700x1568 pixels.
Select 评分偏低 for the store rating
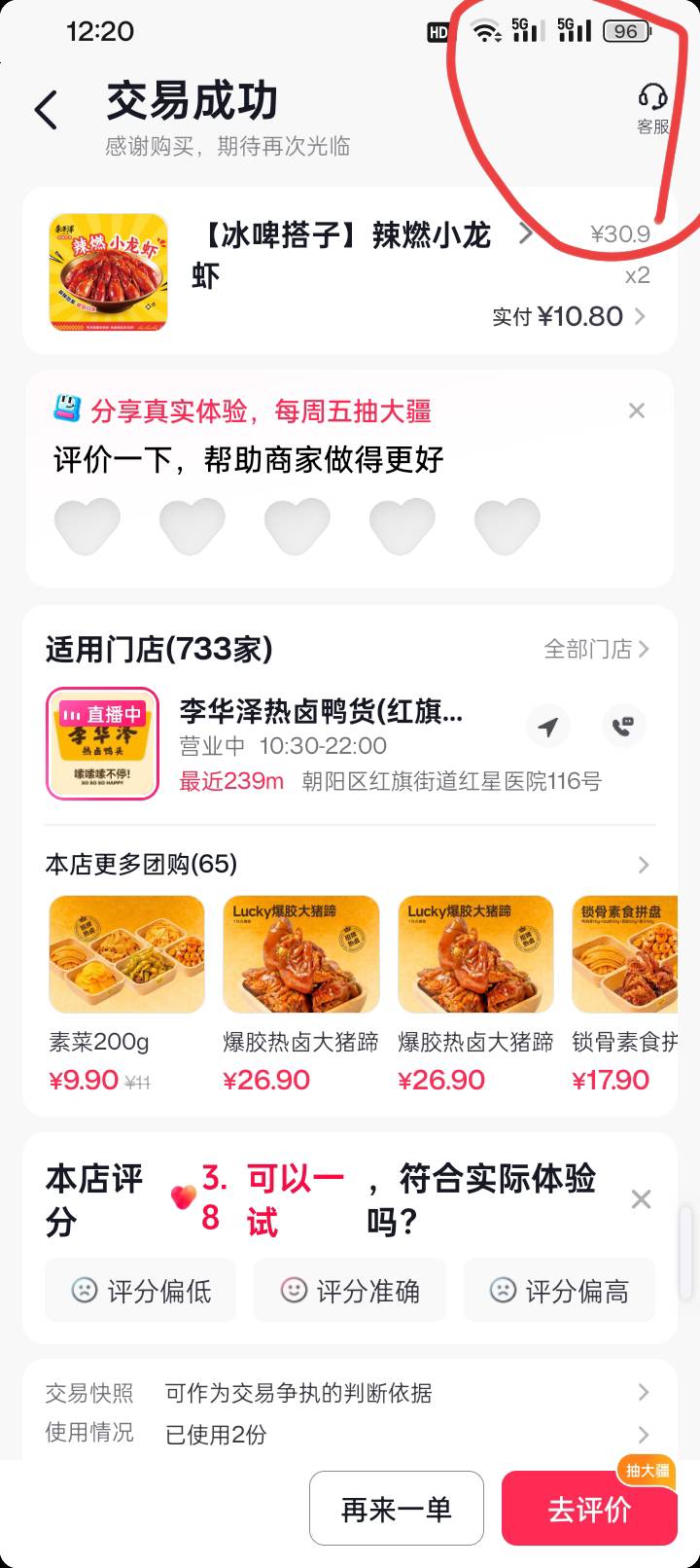(141, 1291)
